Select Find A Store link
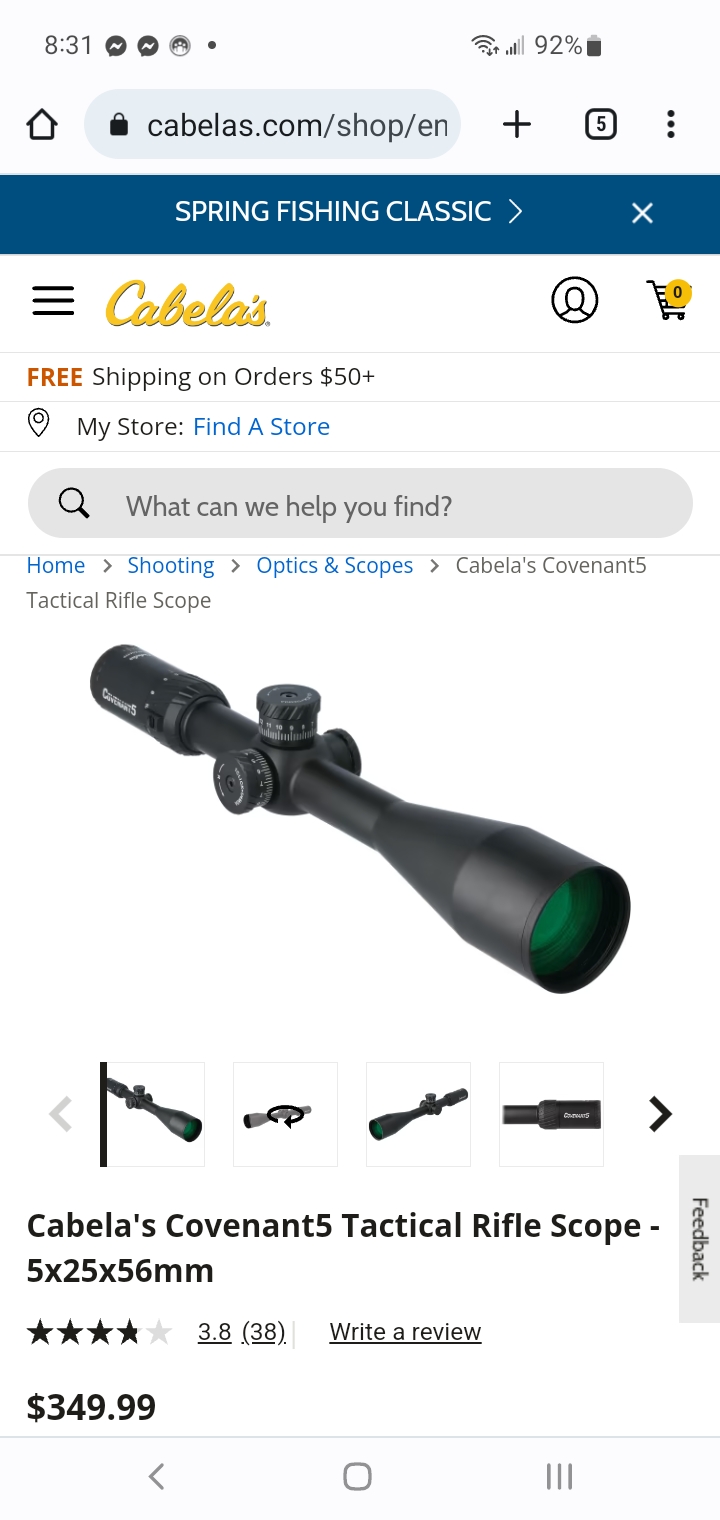The height and width of the screenshot is (1520, 720). click(x=261, y=427)
